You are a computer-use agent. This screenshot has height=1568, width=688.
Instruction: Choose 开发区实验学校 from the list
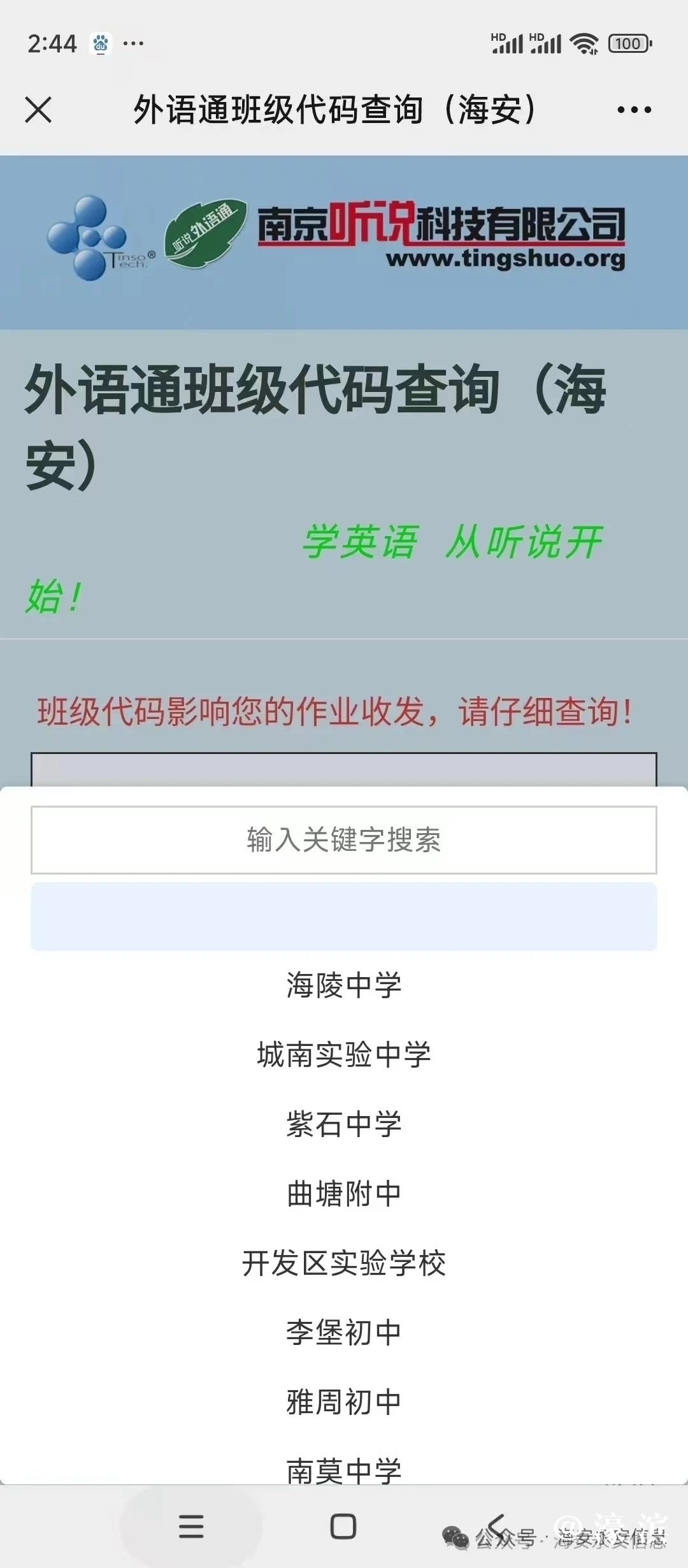coord(344,1263)
